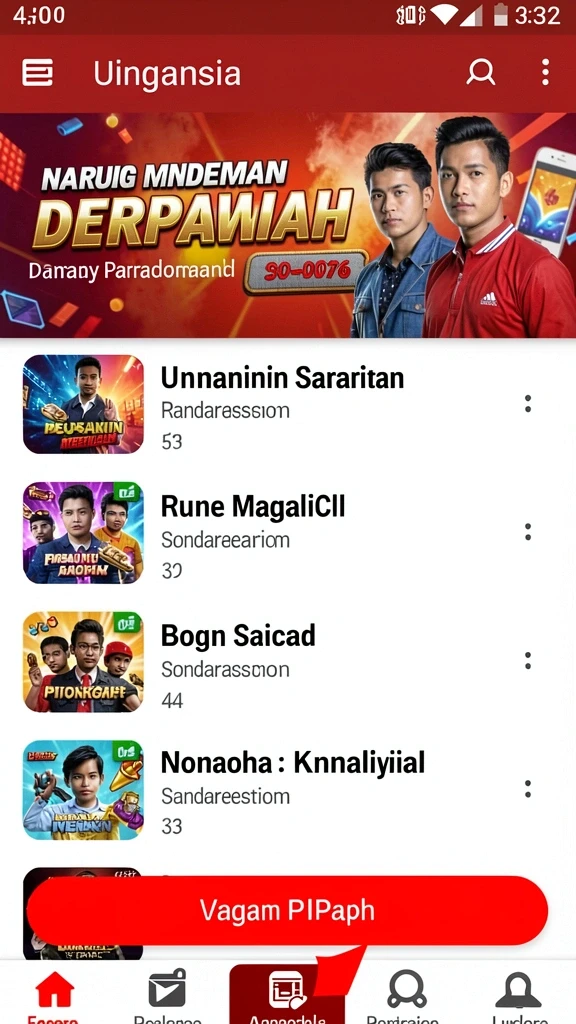This screenshot has width=576, height=1024.
Task: Open more options for Unnaninin Sararitan
Action: point(528,404)
